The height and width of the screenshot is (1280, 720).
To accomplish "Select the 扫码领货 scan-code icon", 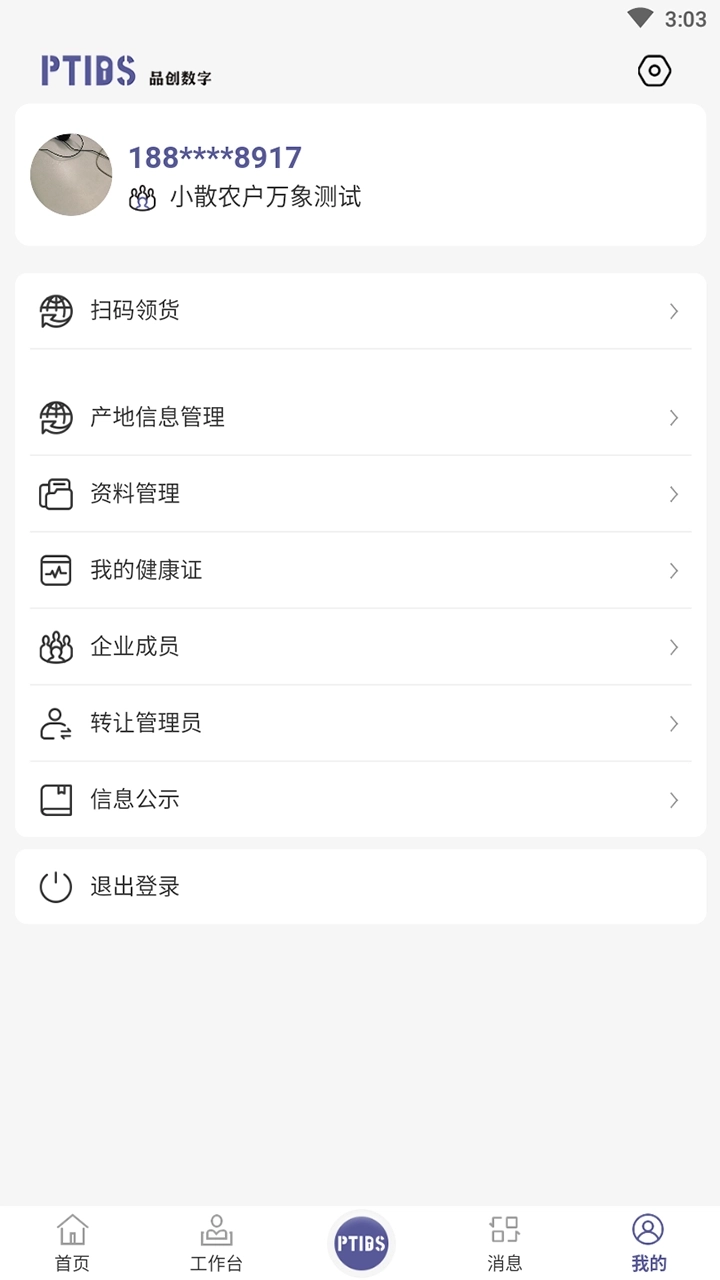I will click(x=55, y=311).
